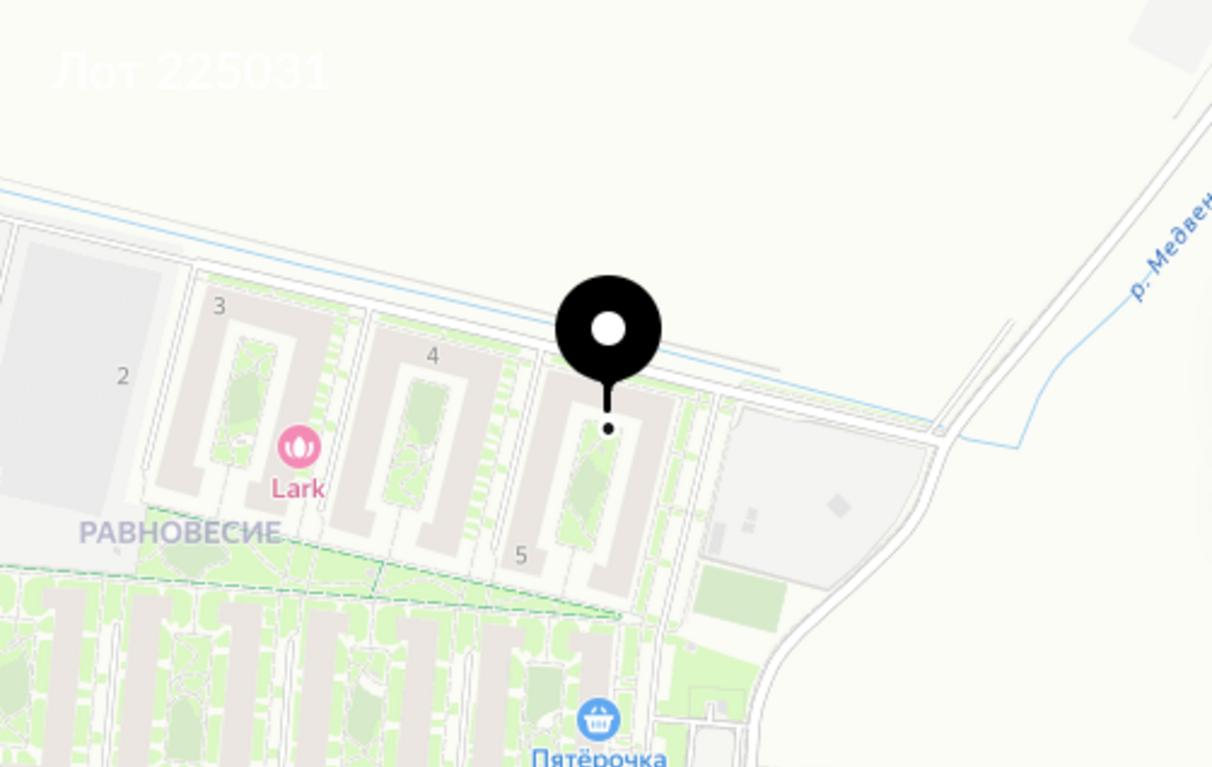Image resolution: width=1212 pixels, height=767 pixels.
Task: Tap the black location pin marker
Action: point(608,330)
